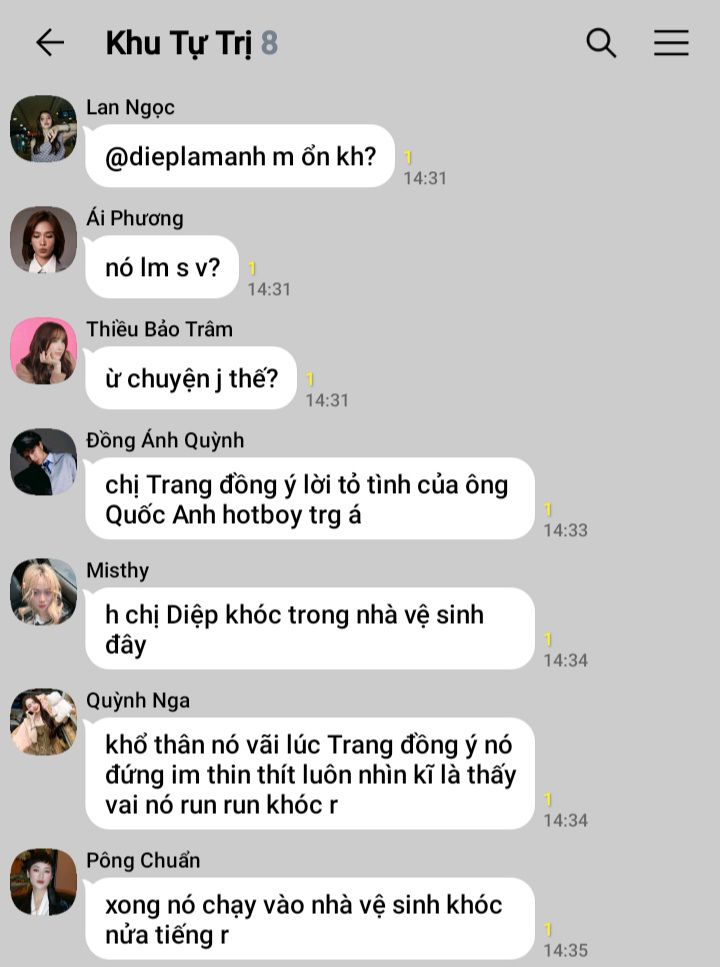Viewport: 720px width, 967px height.
Task: Search messages in this group chat
Action: [x=600, y=42]
